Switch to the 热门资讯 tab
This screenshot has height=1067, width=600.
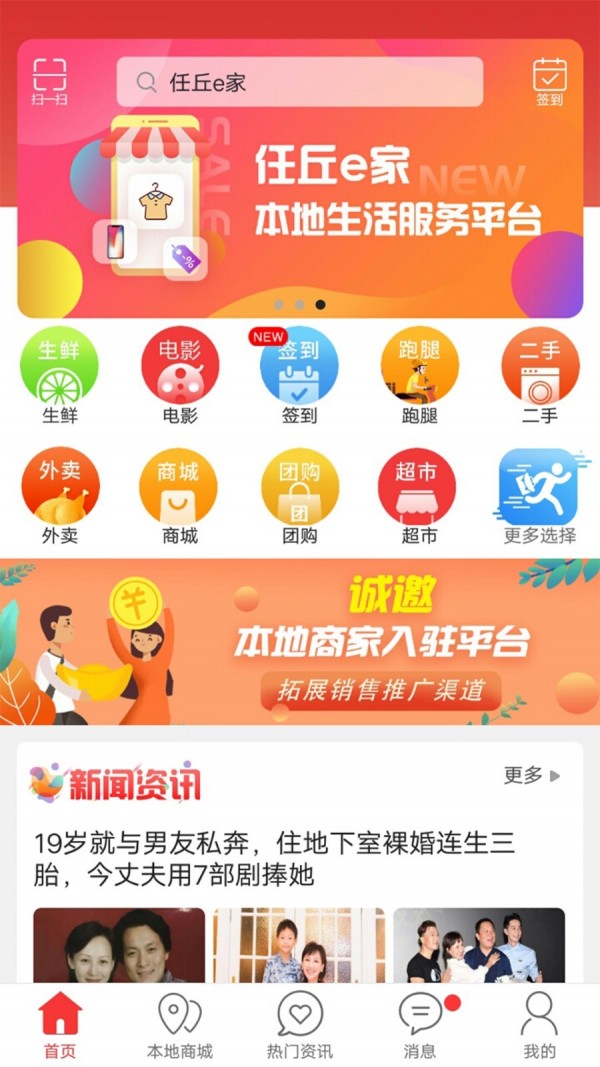pos(299,1026)
